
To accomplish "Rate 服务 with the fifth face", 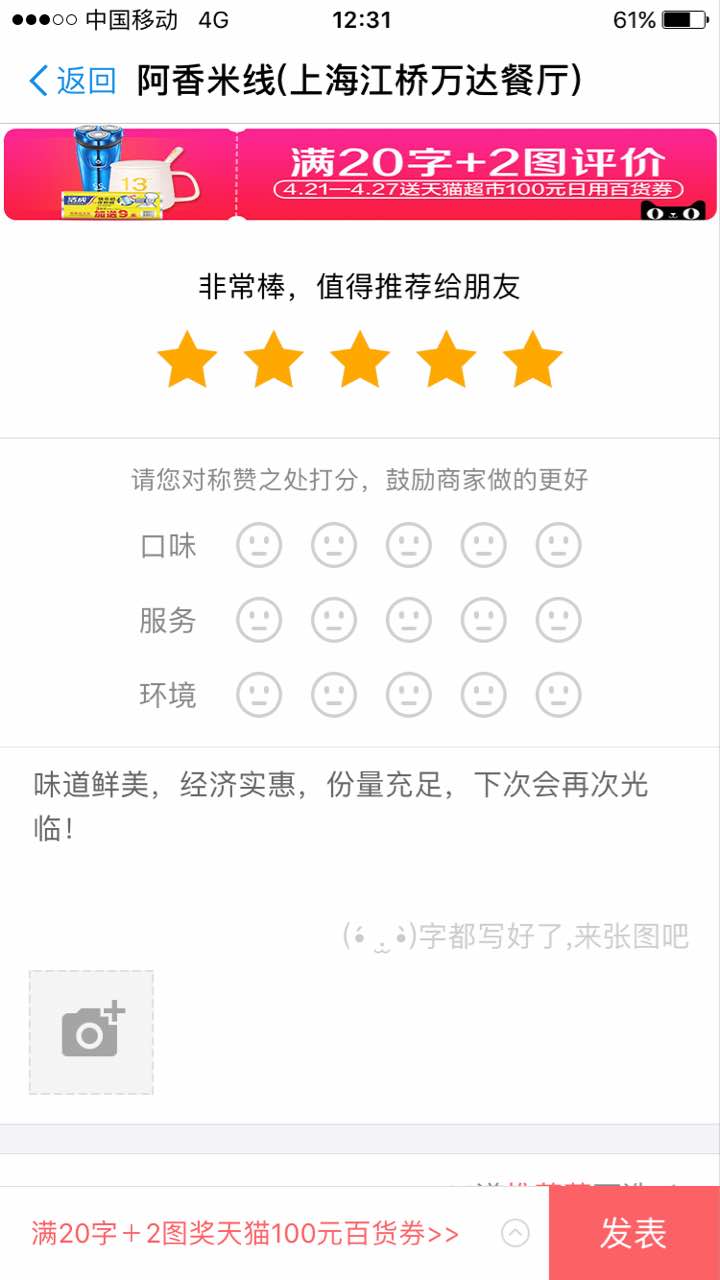I will point(558,621).
